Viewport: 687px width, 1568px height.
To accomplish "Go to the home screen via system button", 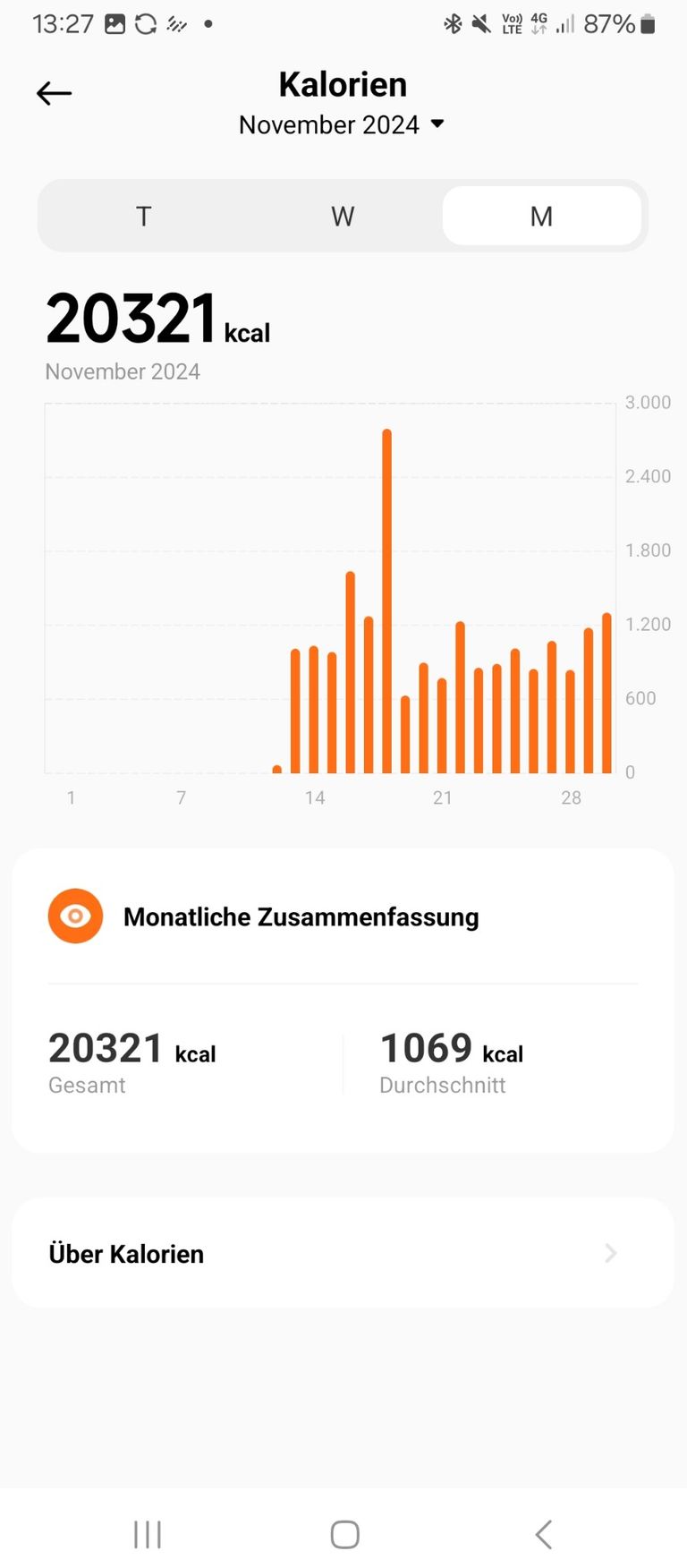I will pos(344,1534).
